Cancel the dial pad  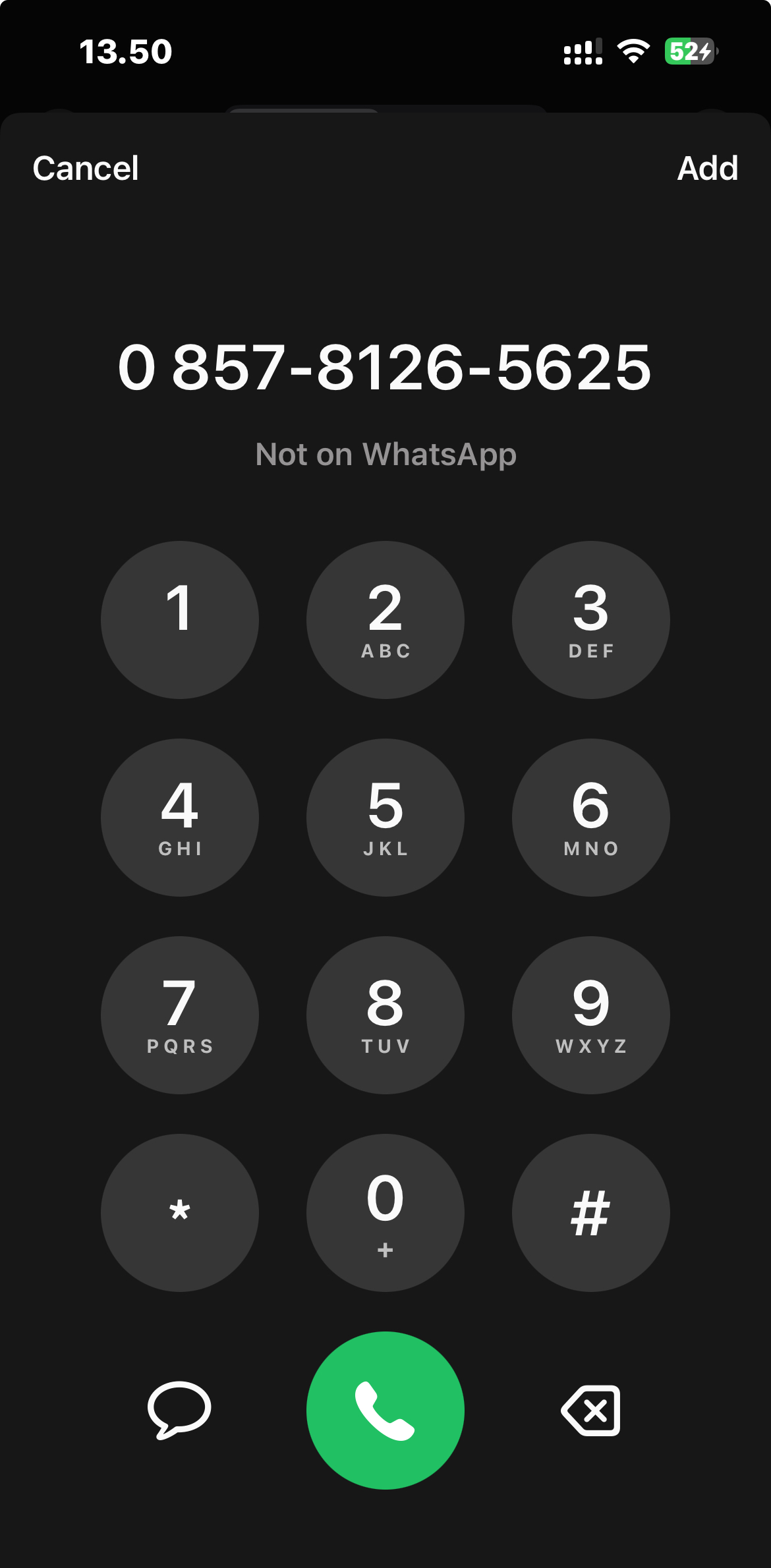coord(86,168)
